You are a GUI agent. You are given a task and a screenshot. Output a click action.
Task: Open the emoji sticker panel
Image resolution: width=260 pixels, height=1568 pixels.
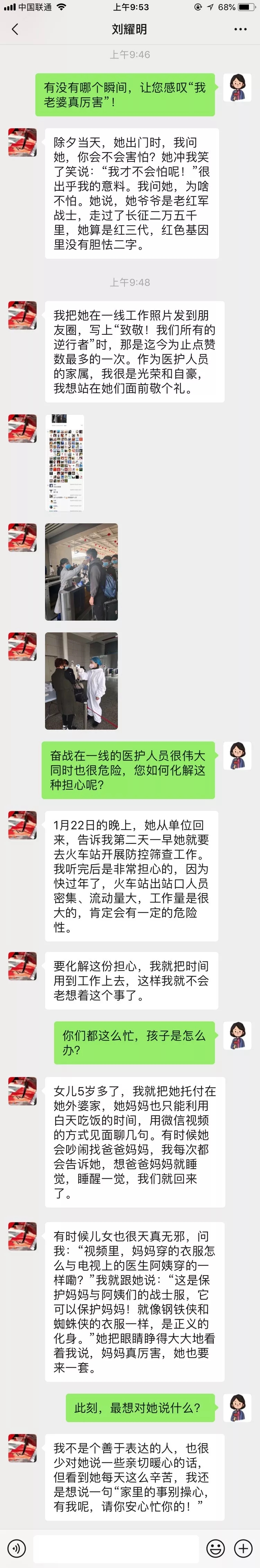point(215,1547)
